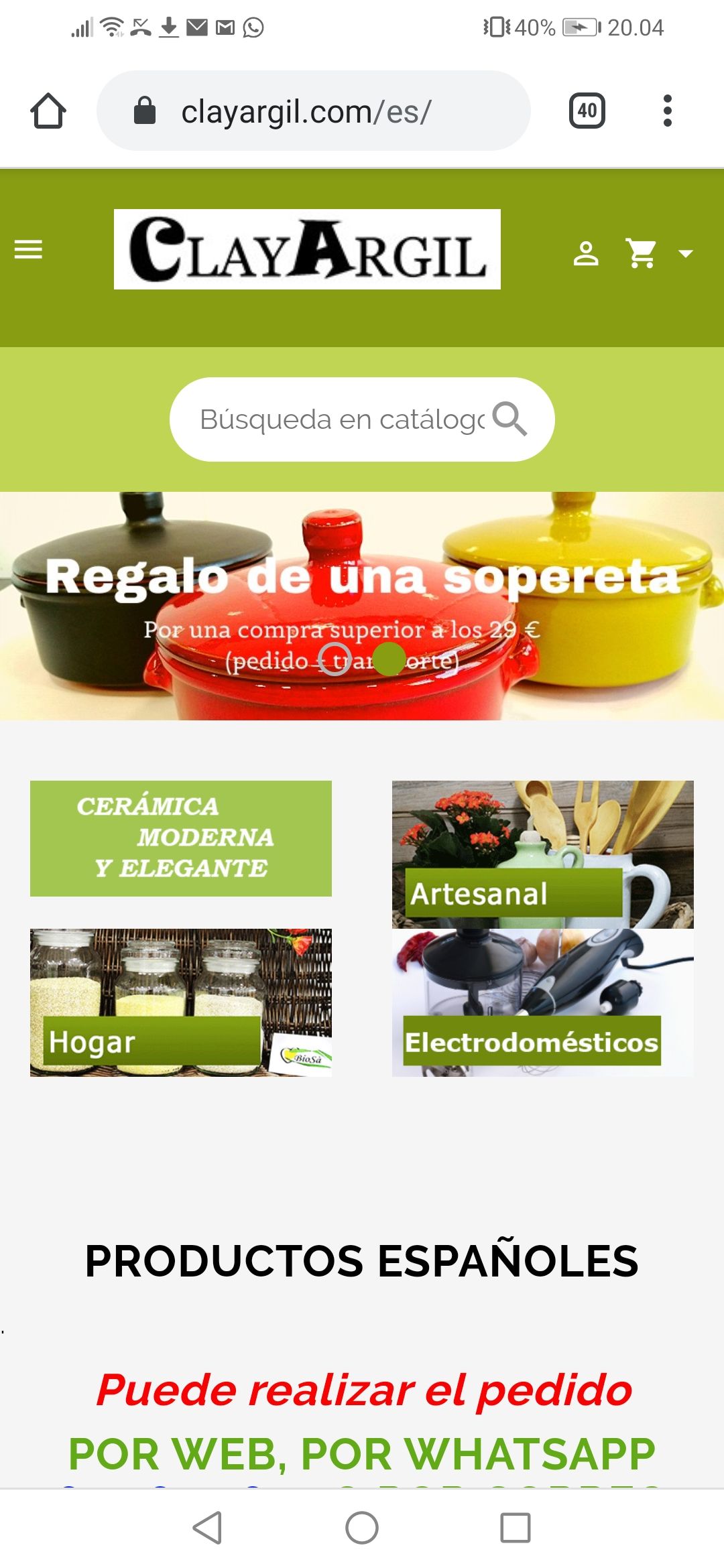724x1568 pixels.
Task: Tap the browser address bar
Action: tap(314, 111)
